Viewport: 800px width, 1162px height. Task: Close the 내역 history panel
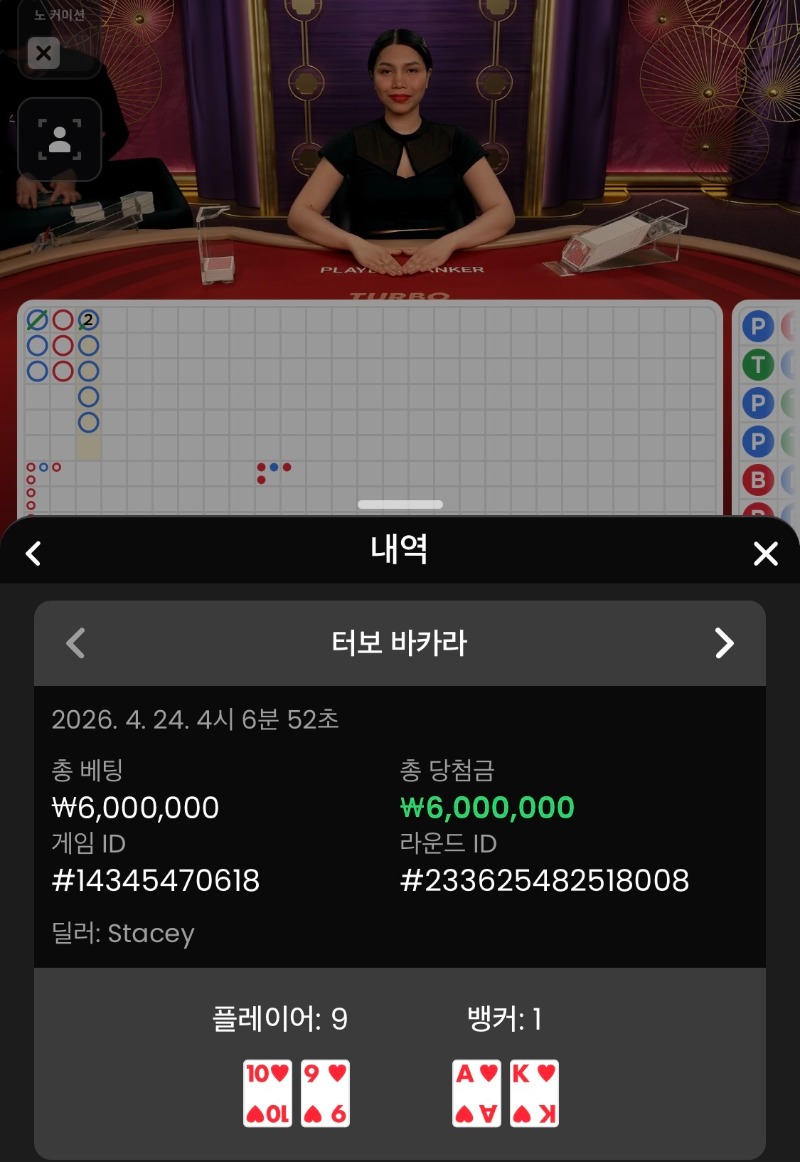click(765, 553)
